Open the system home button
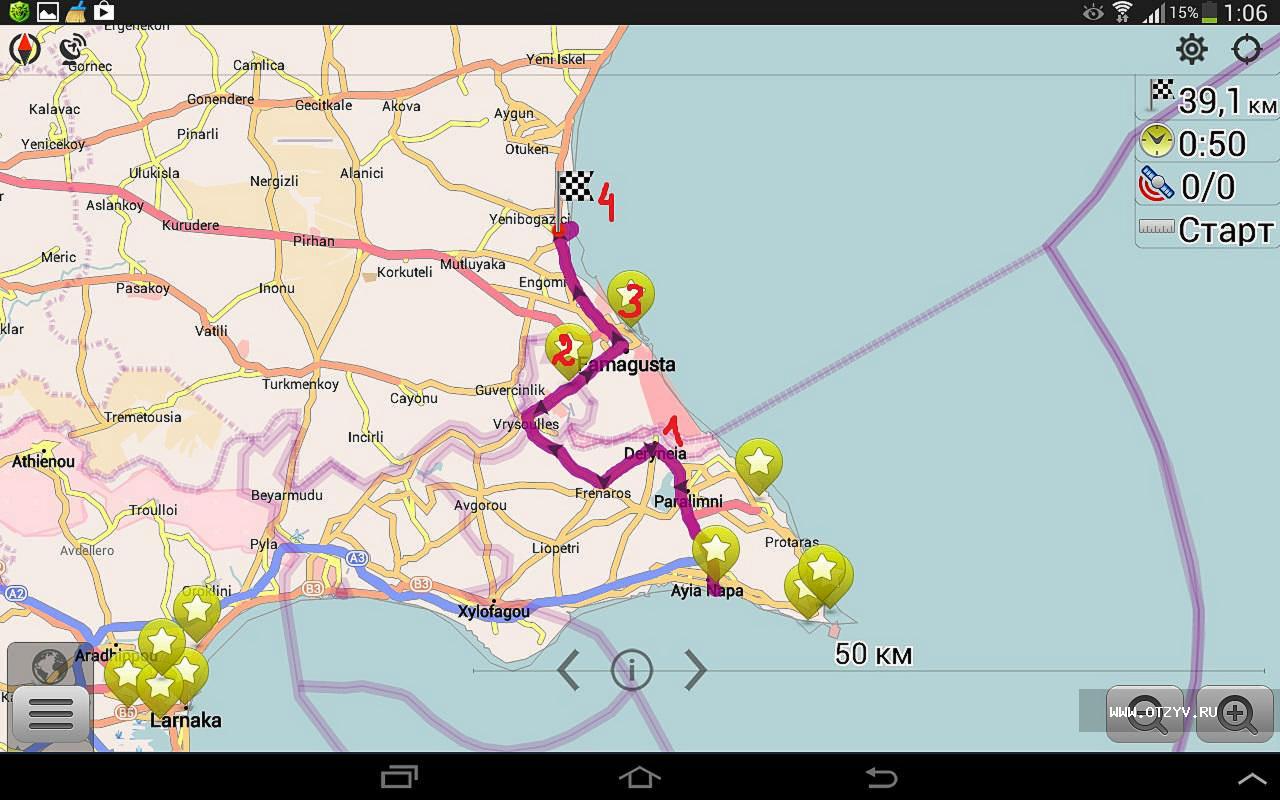Image resolution: width=1280 pixels, height=800 pixels. (640, 777)
